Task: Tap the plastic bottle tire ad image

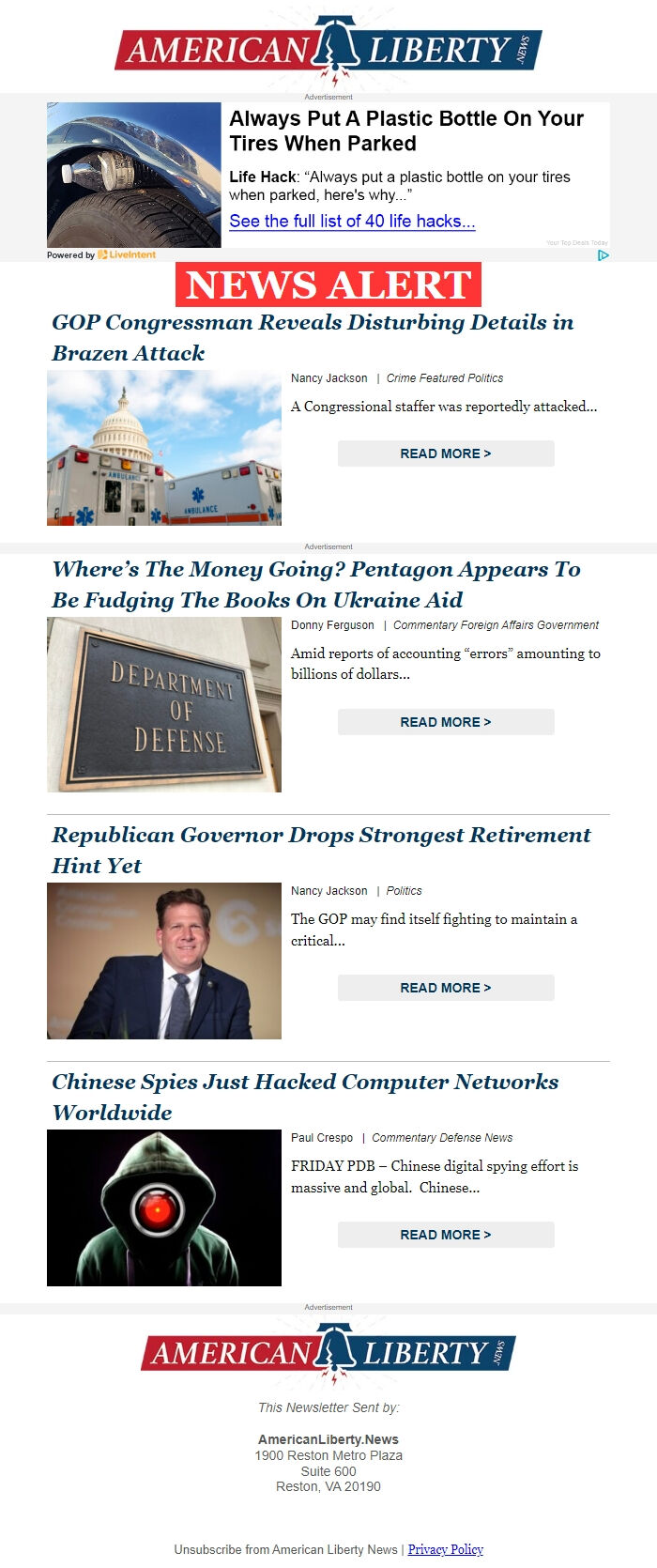Action: [134, 176]
